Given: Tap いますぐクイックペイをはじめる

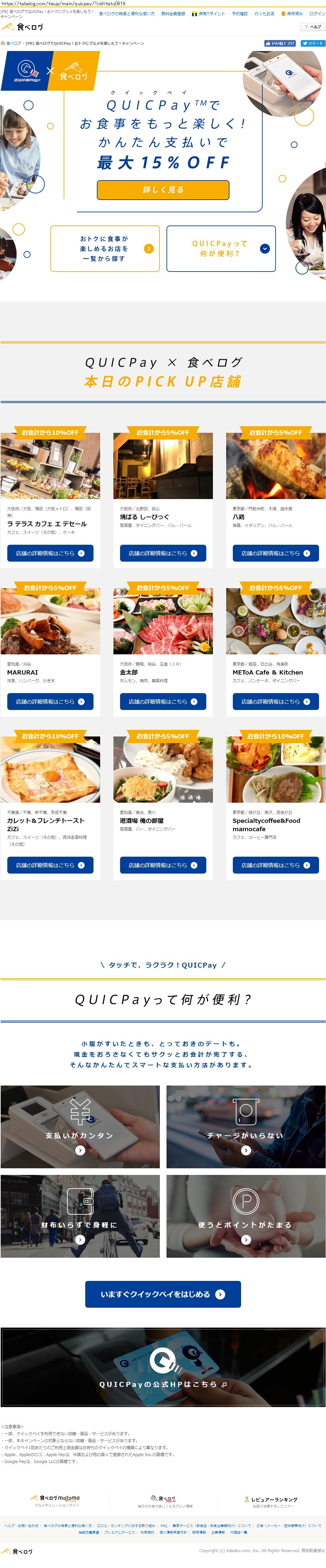Looking at the screenshot, I should 163,1293.
